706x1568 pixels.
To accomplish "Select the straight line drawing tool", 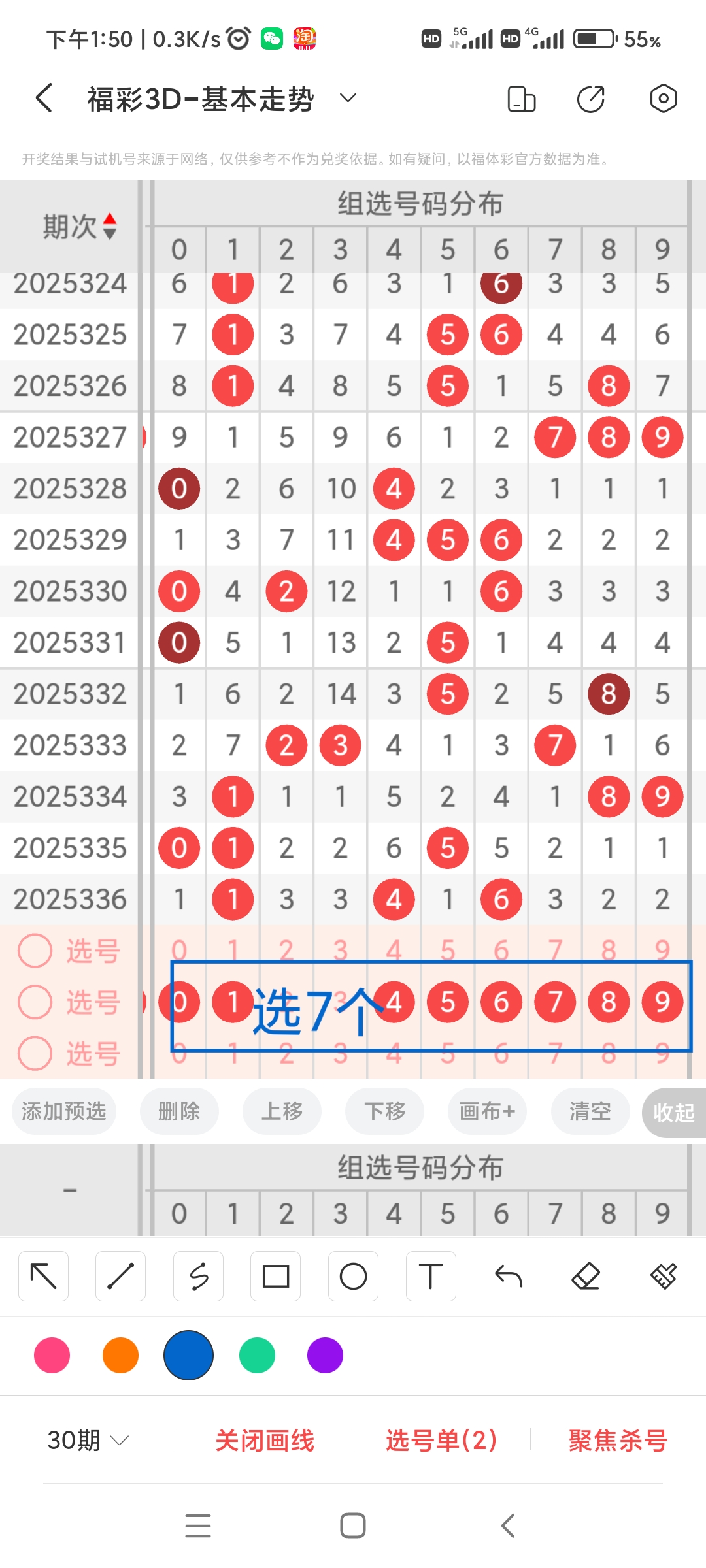I will click(120, 1275).
